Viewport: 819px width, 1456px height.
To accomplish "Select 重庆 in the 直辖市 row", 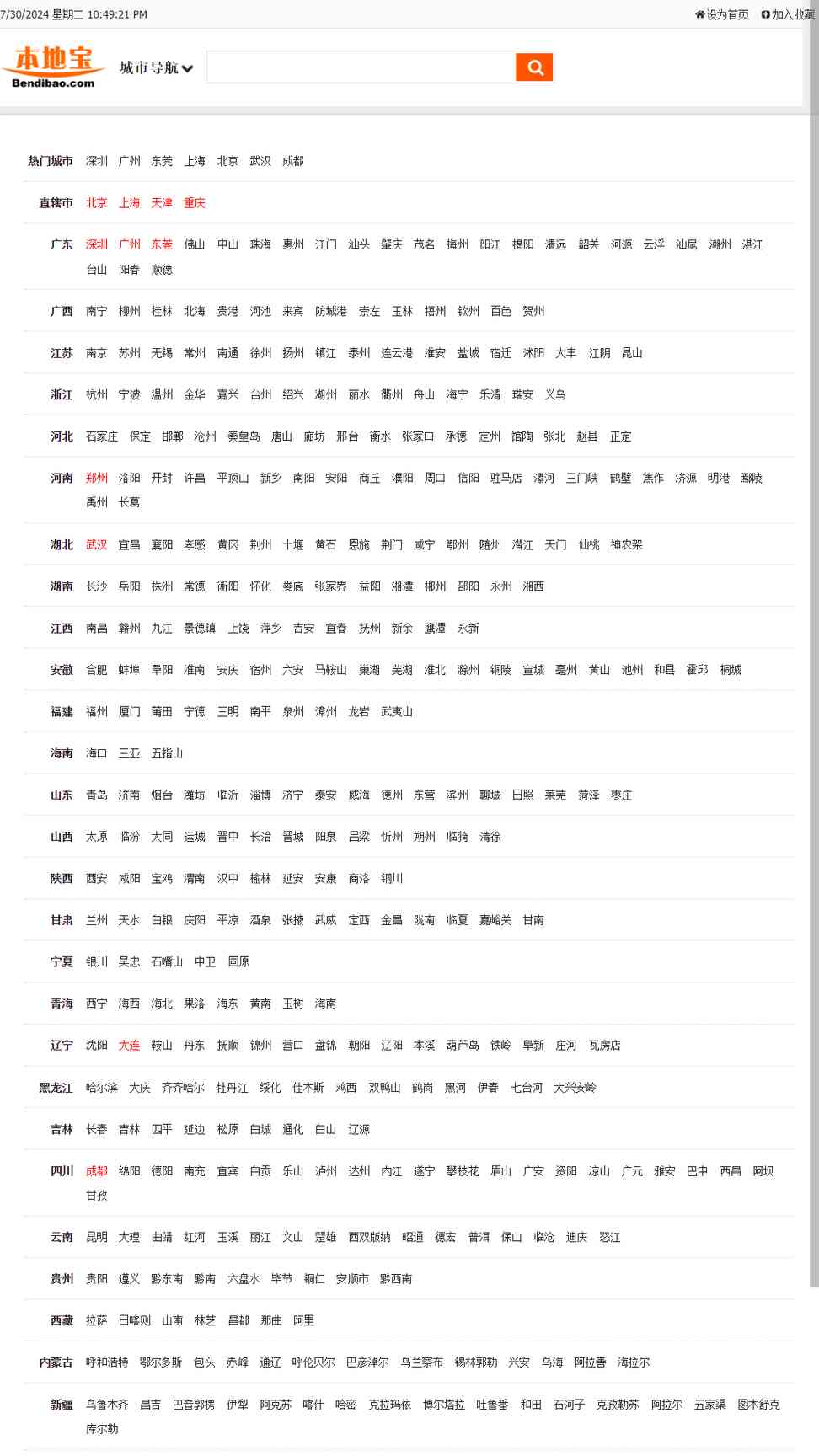I will point(195,203).
